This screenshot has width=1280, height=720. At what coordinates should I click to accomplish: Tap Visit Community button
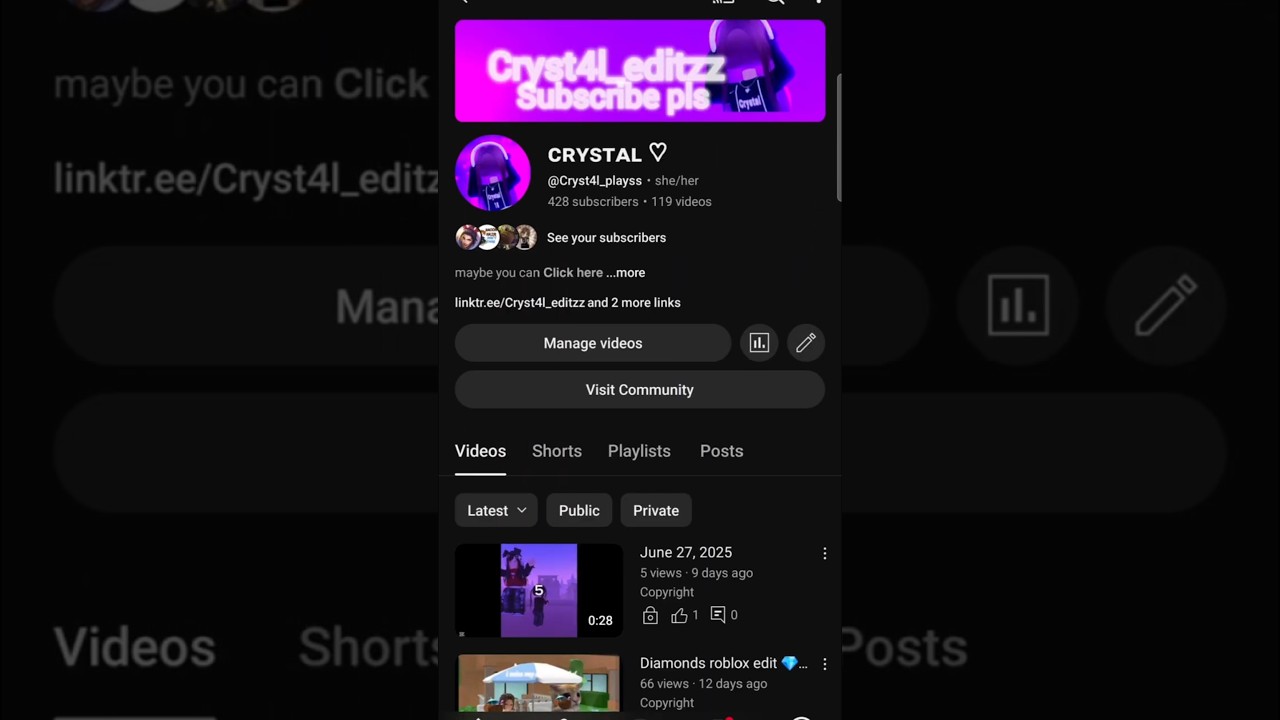click(639, 390)
